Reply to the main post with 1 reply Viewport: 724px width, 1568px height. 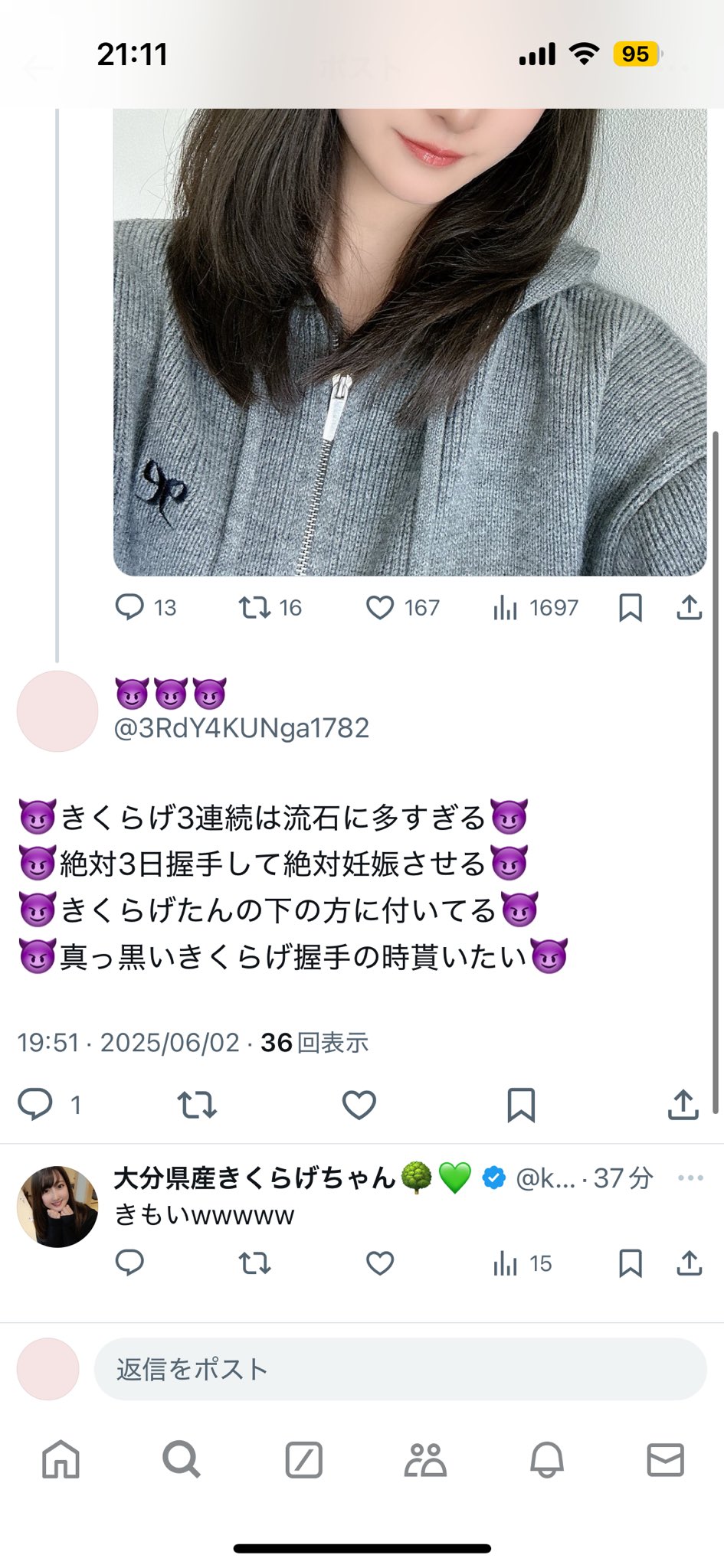pos(50,1105)
